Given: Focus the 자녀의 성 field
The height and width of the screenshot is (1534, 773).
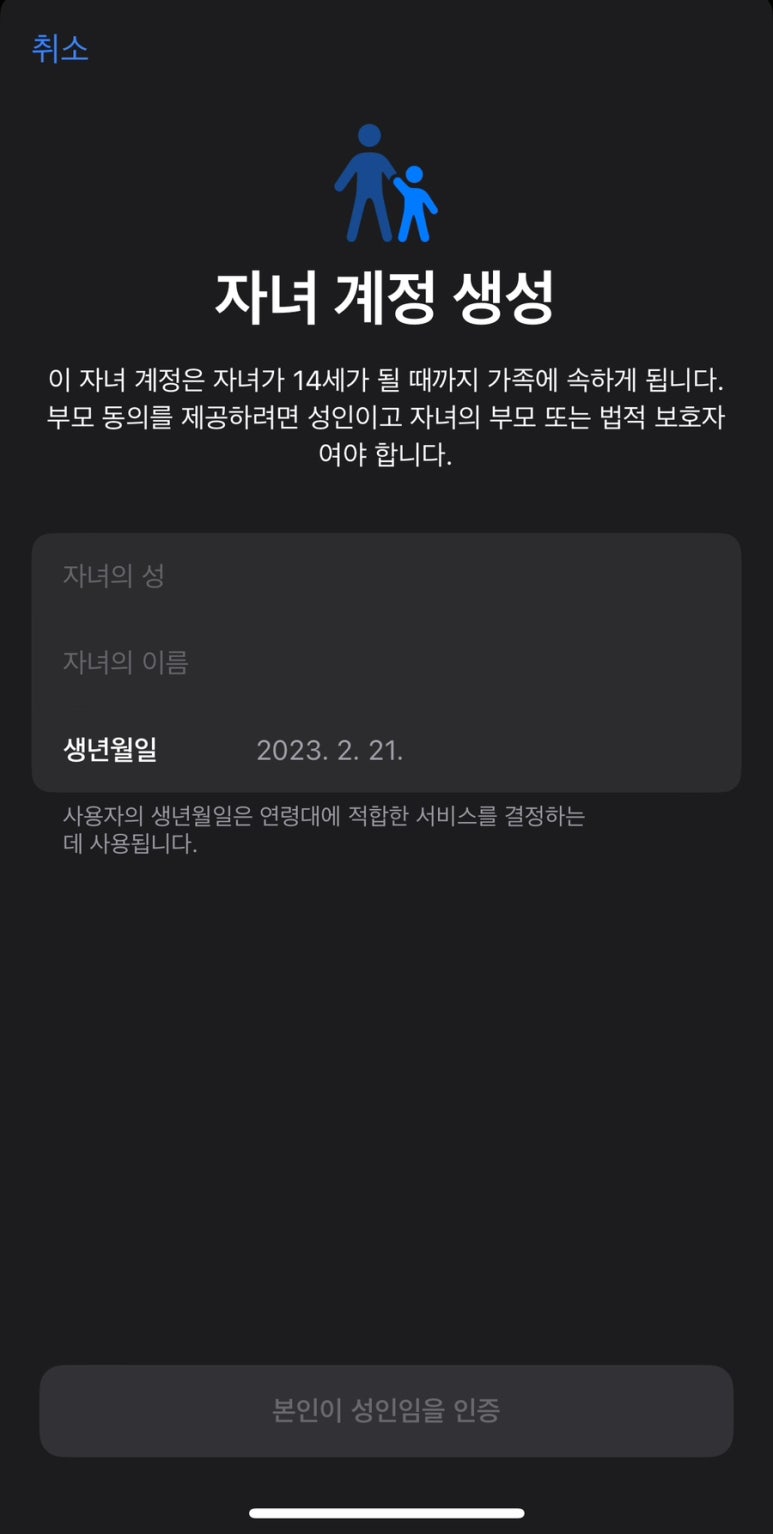Looking at the screenshot, I should [x=386, y=576].
